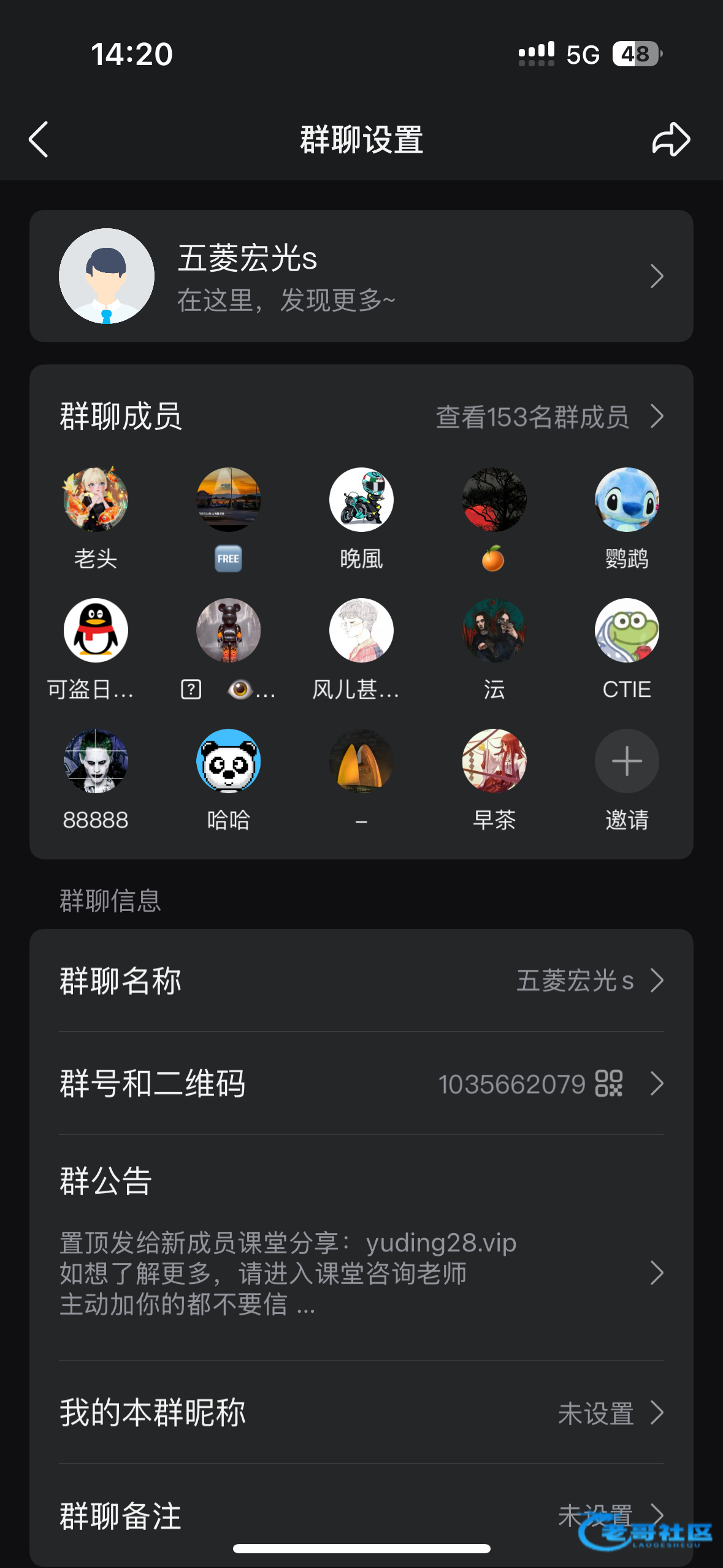Open member 可盗日… with penguin avatar
This screenshot has height=1568, width=723.
[x=96, y=631]
